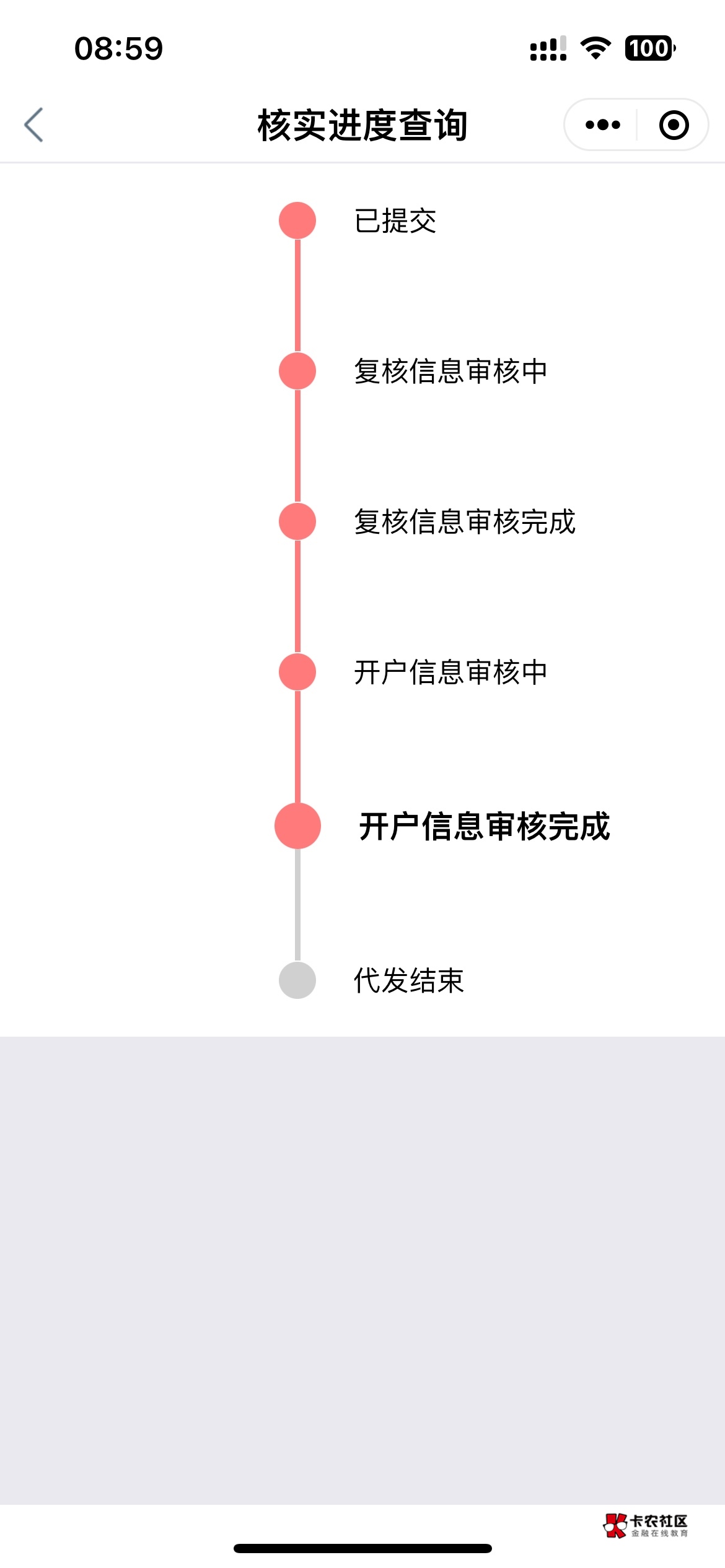Open the mini program more options menu
This screenshot has height=1568, width=725.
(602, 124)
